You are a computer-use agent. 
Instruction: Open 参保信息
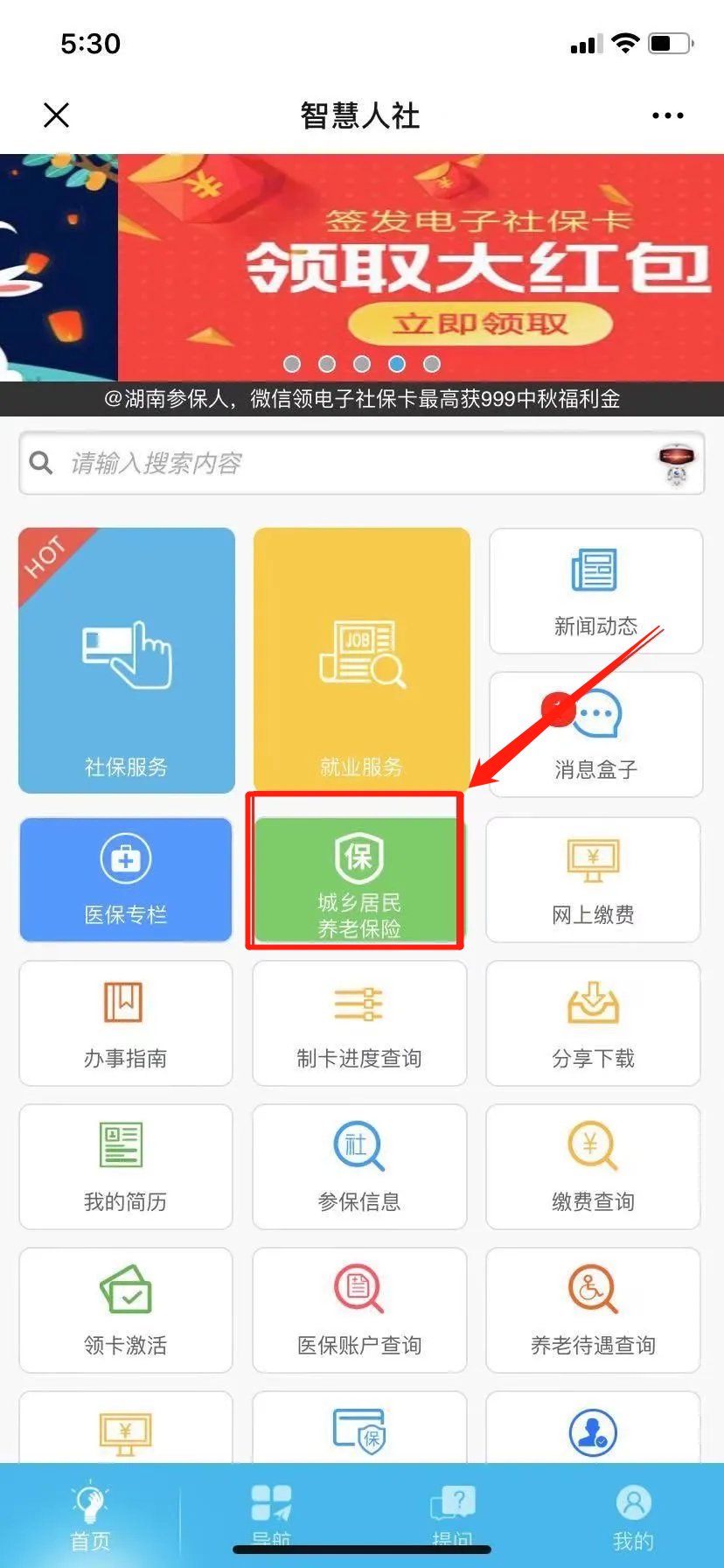pyautogui.click(x=359, y=1166)
